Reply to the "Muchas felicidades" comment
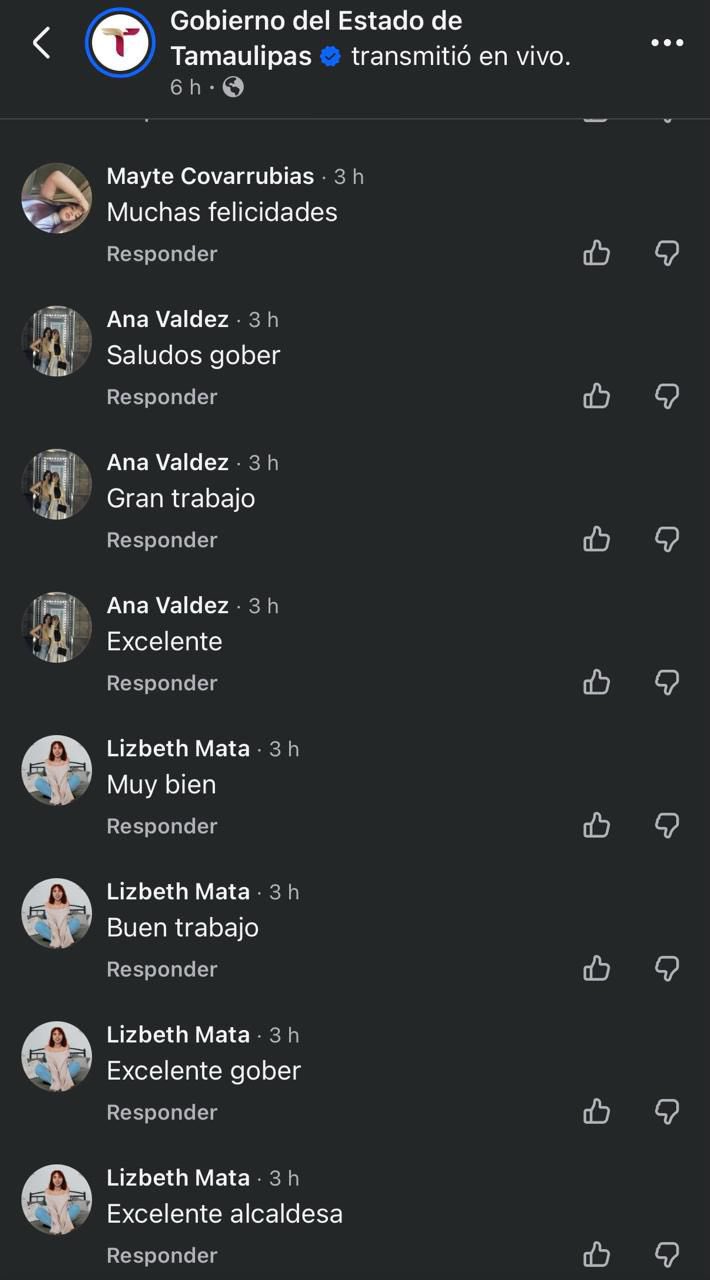710x1280 pixels. click(x=162, y=254)
